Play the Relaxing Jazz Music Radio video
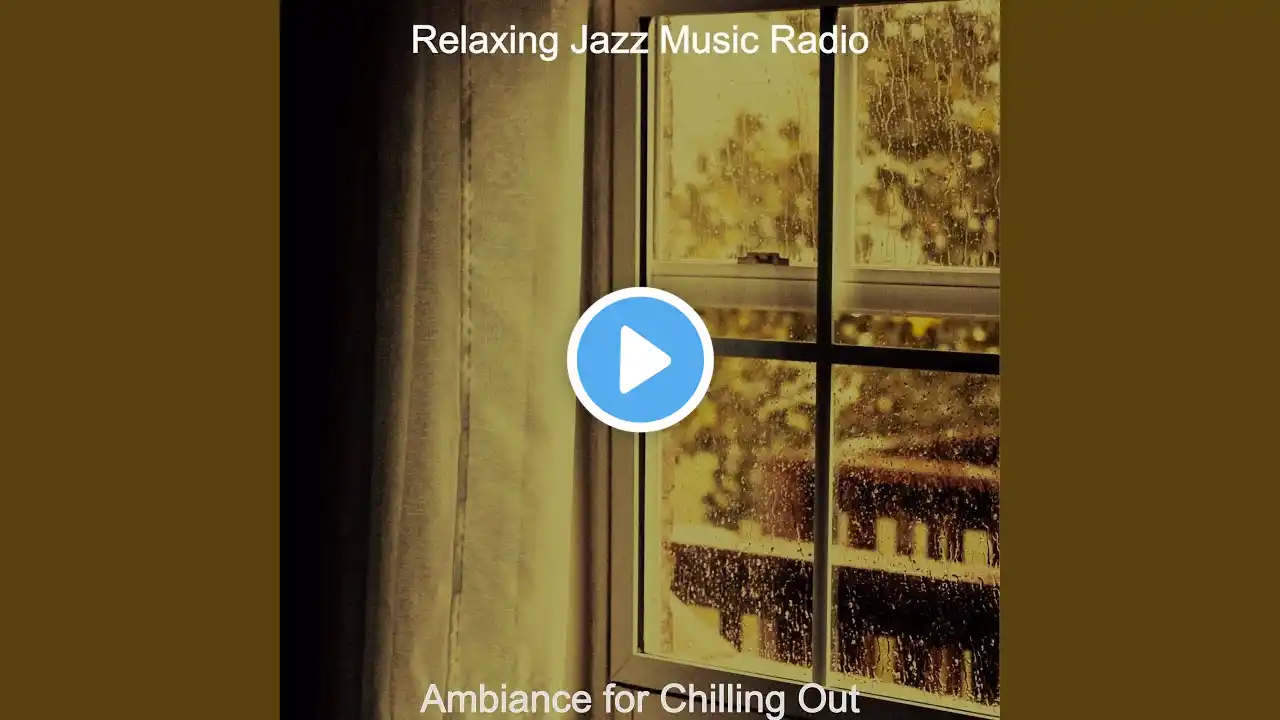Image resolution: width=1280 pixels, height=720 pixels. point(640,360)
